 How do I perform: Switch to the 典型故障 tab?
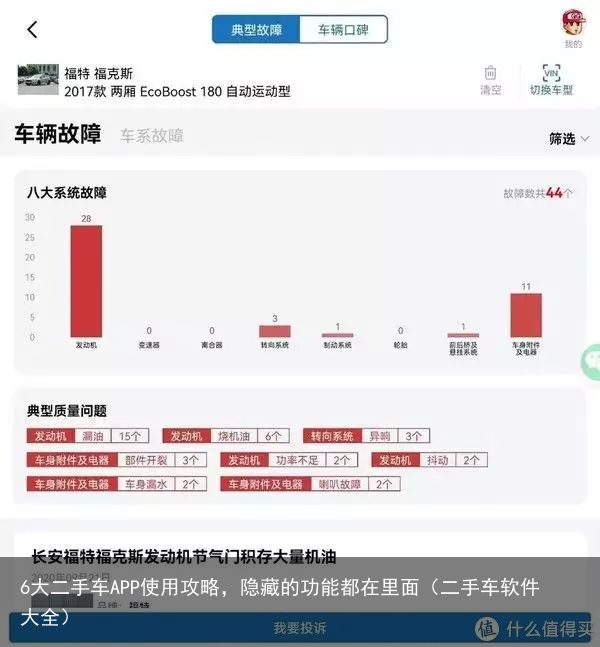tap(256, 30)
